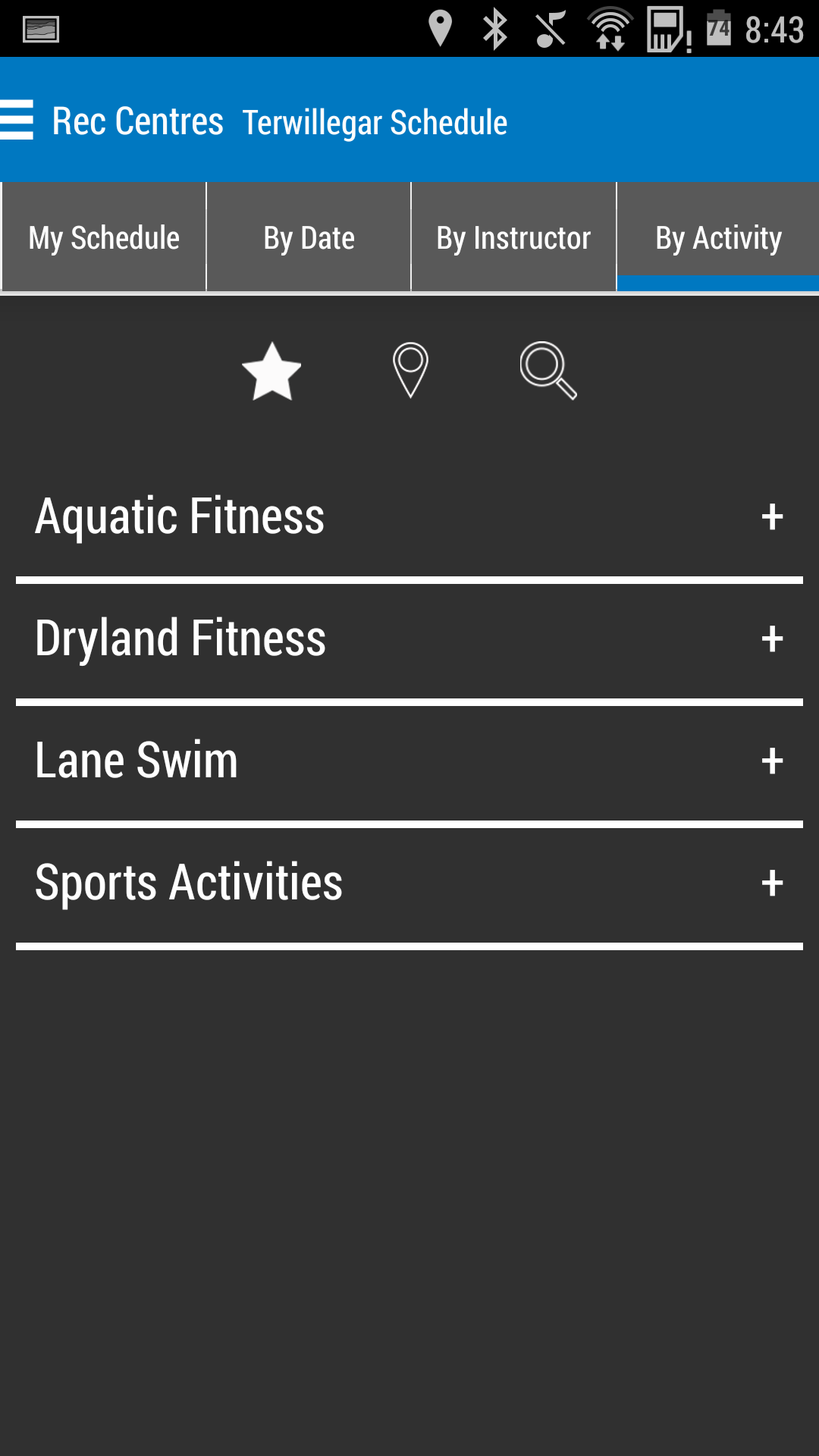Expand the Sports Activities category
819x1456 pixels.
coord(772,883)
